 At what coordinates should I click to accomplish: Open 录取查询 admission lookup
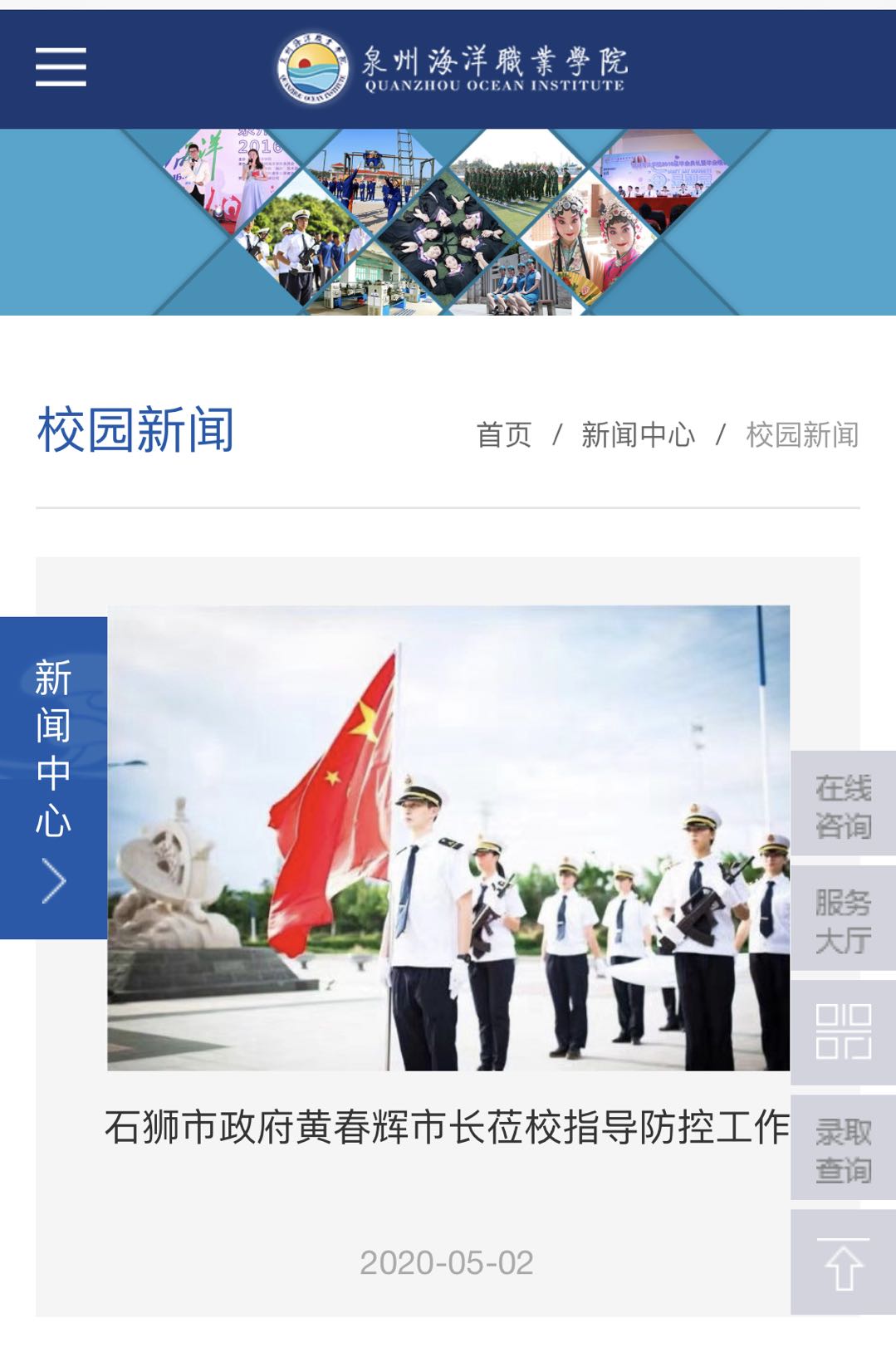[843, 1148]
